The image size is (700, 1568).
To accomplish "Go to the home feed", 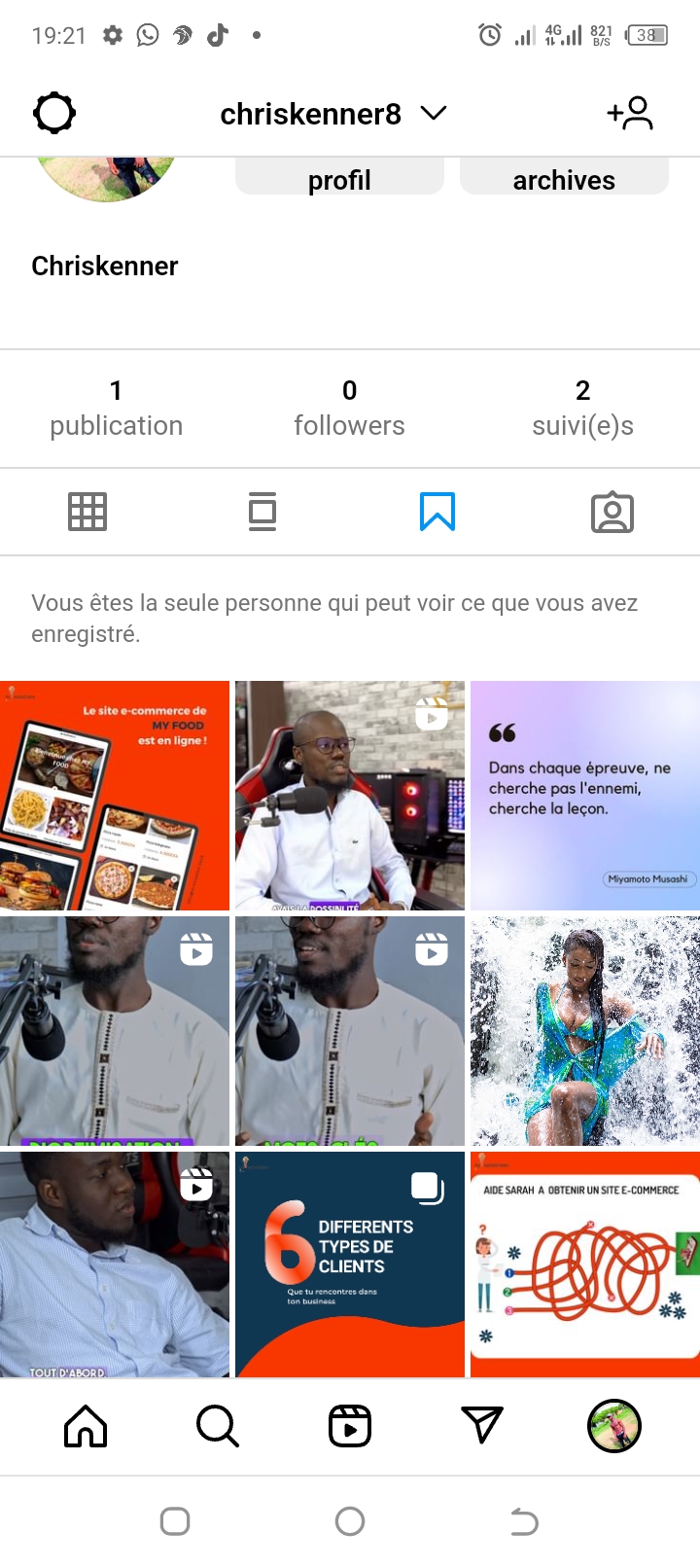I will point(86,1427).
